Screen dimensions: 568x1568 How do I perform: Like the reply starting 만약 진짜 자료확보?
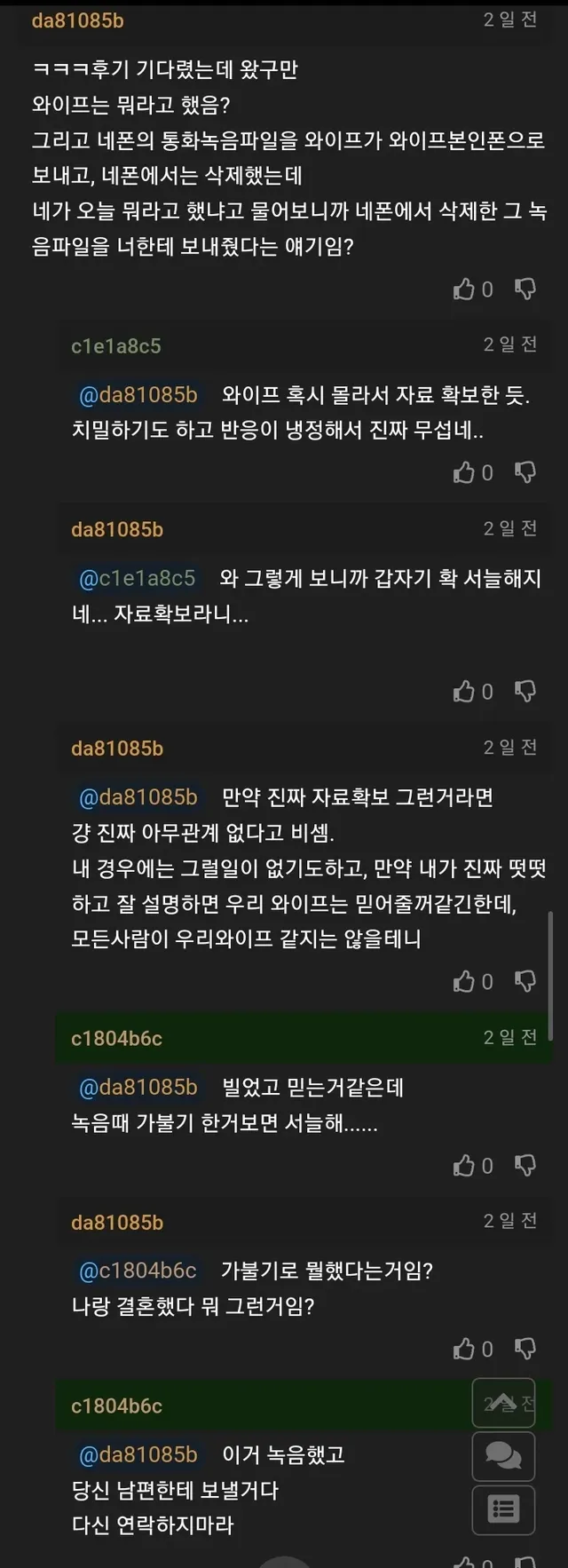[x=464, y=981]
